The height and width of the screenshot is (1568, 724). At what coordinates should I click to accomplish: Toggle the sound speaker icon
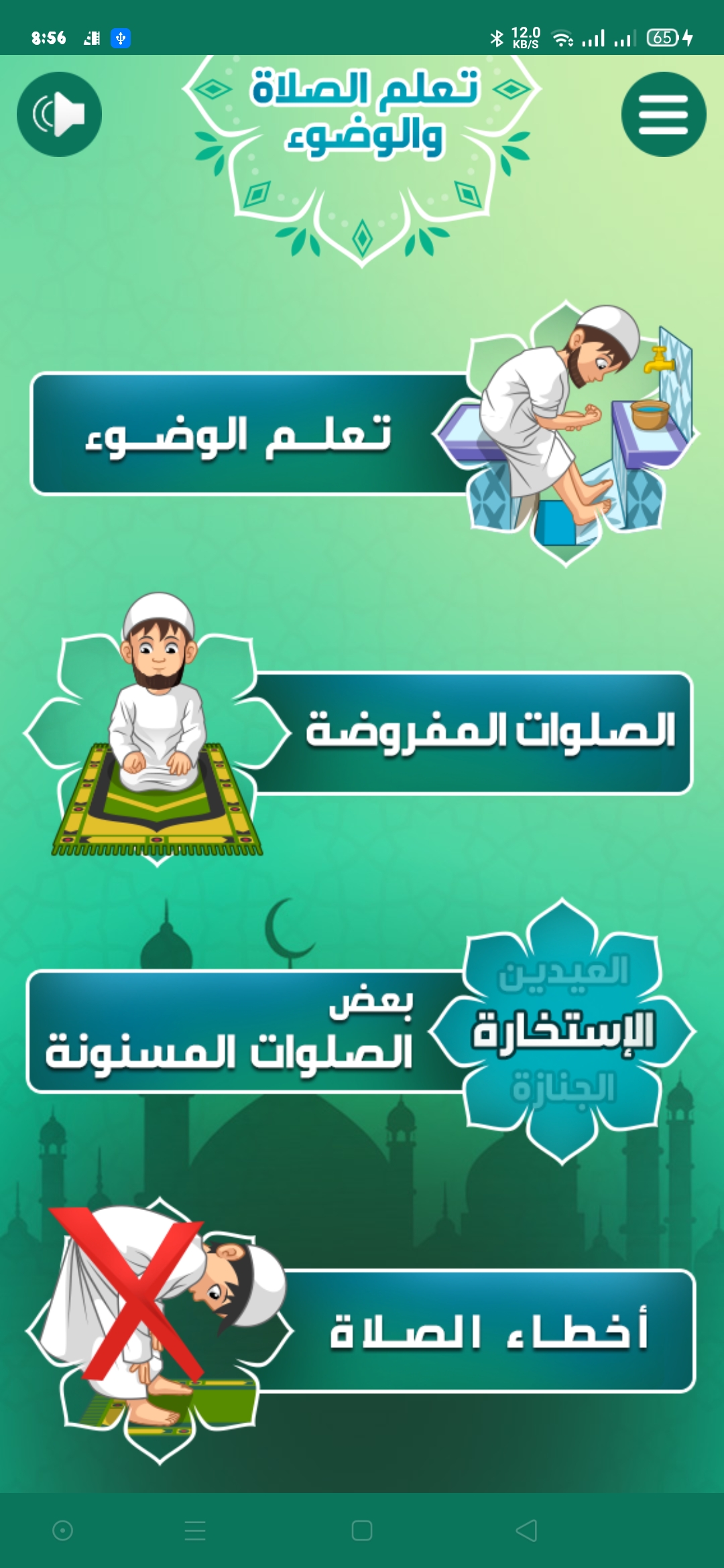pos(59,114)
